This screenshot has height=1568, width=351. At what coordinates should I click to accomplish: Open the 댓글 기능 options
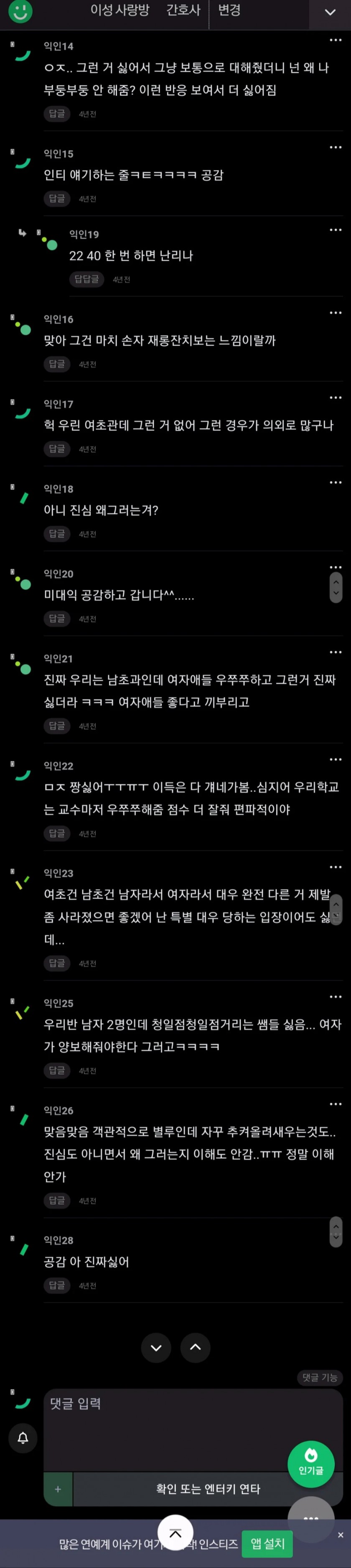coord(319,1377)
